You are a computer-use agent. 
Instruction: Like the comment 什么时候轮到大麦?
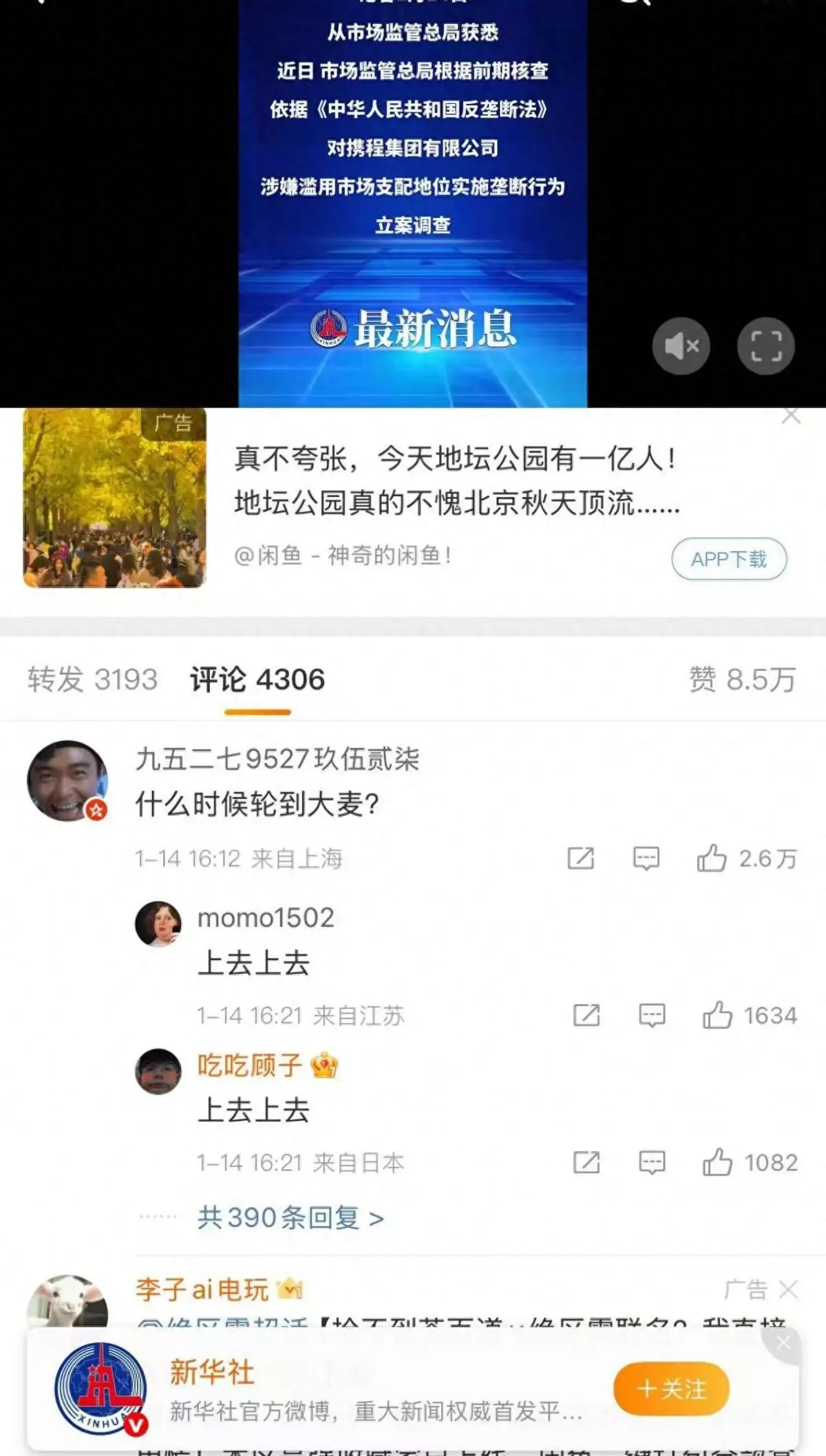[x=712, y=858]
